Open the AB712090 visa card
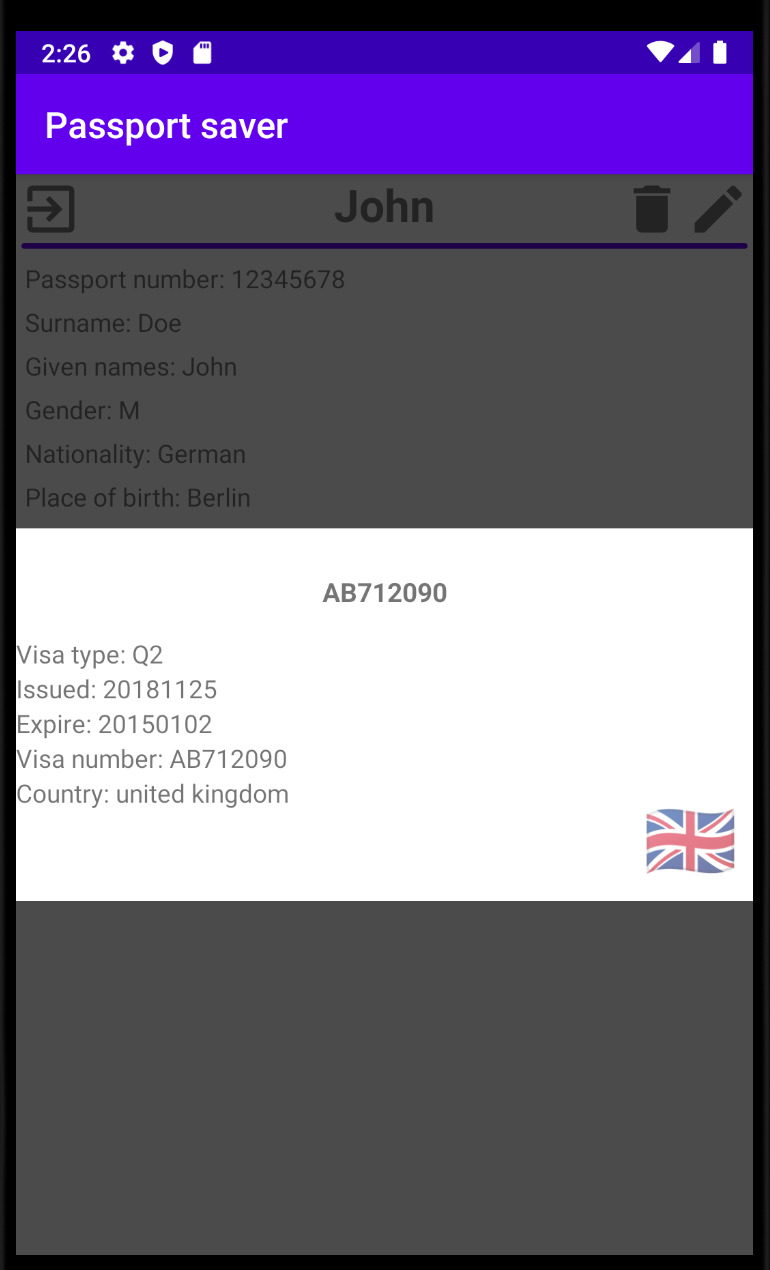Viewport: 770px width, 1270px height. (x=384, y=714)
